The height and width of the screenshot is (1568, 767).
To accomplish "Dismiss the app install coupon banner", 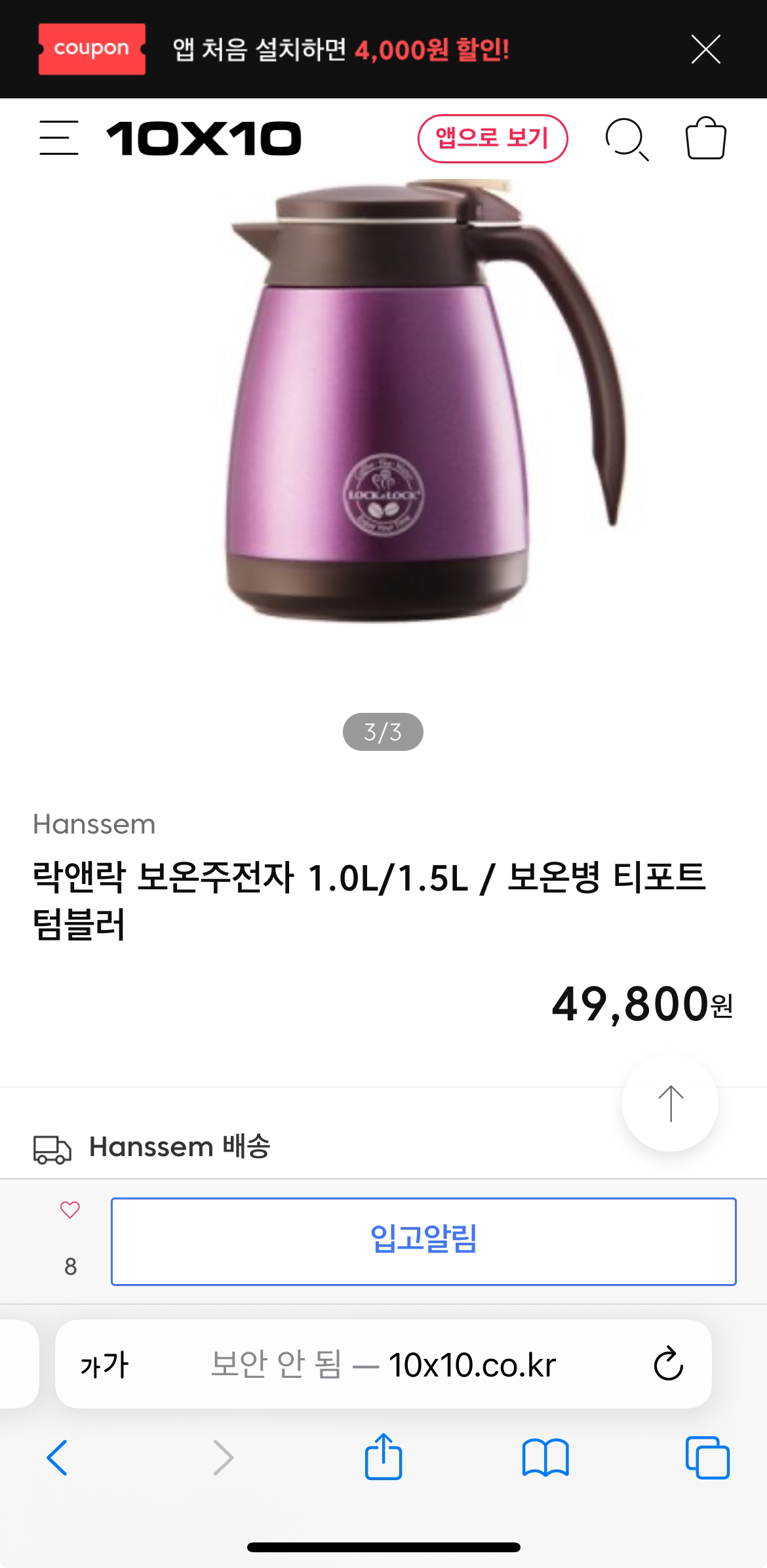I will 705,49.
